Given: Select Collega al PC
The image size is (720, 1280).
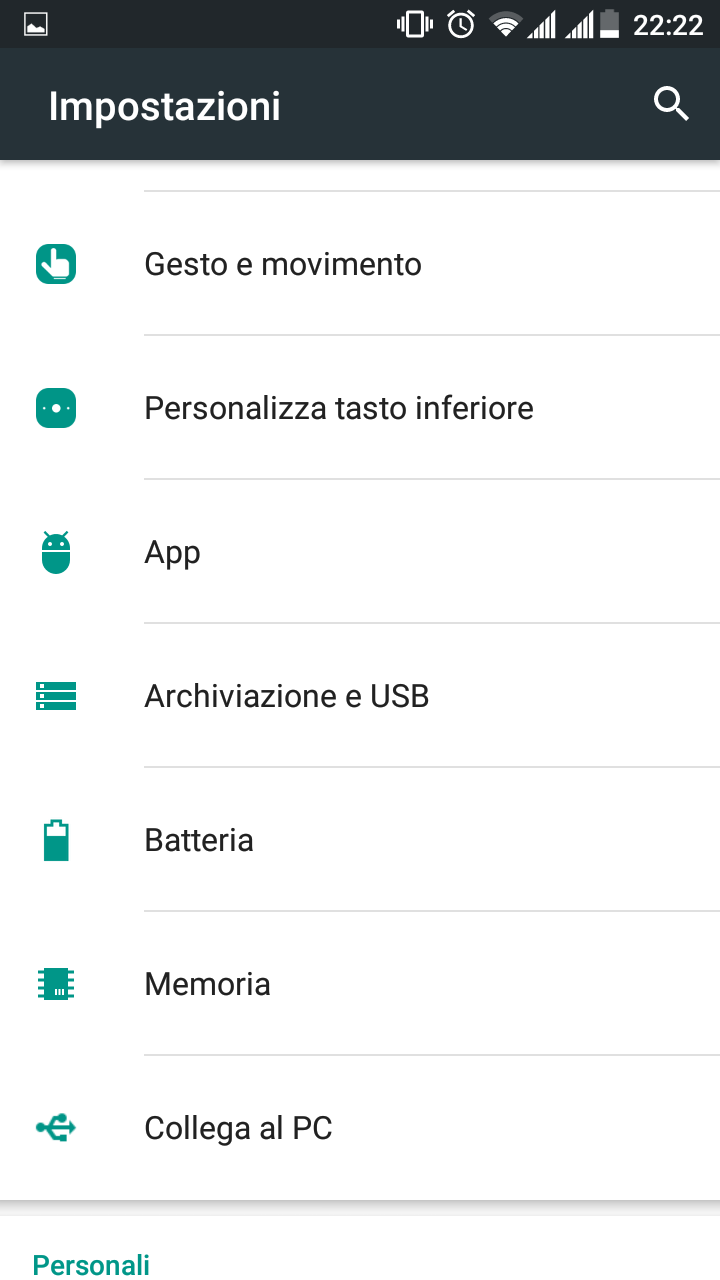Looking at the screenshot, I should 360,1128.
